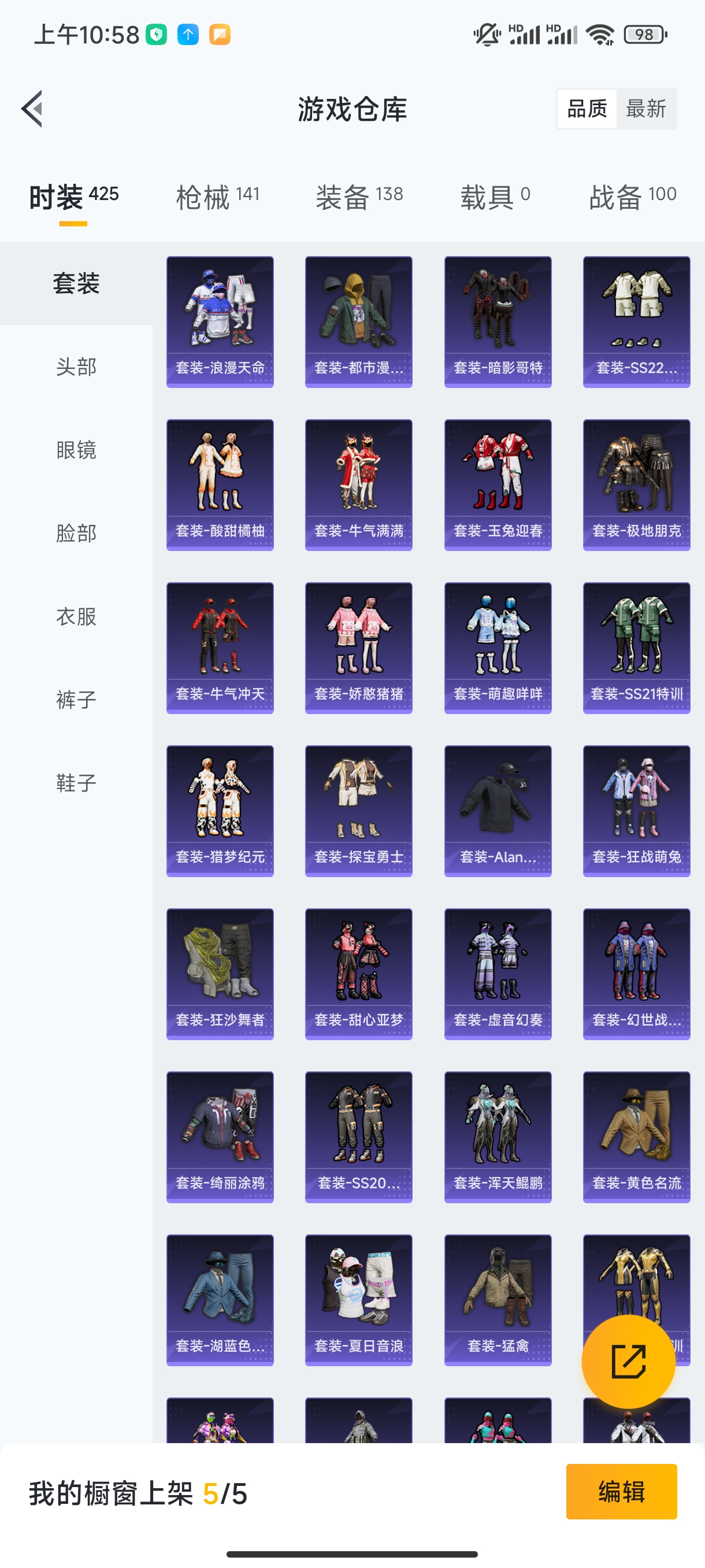The height and width of the screenshot is (1568, 705).
Task: Switch to the 枪械 tab
Action: click(x=218, y=197)
